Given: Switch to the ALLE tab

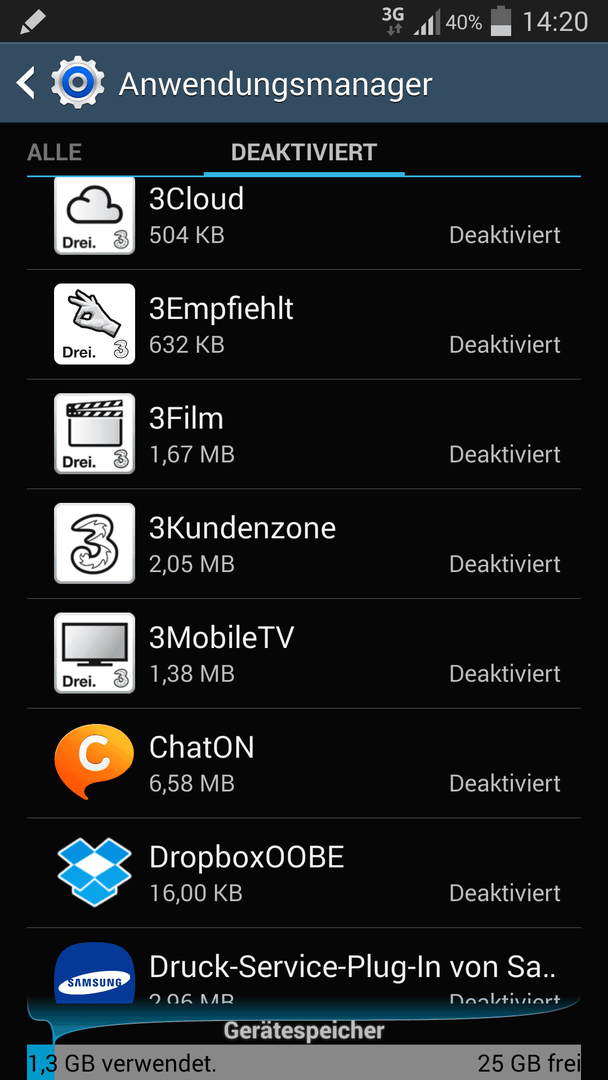Looking at the screenshot, I should pyautogui.click(x=54, y=152).
